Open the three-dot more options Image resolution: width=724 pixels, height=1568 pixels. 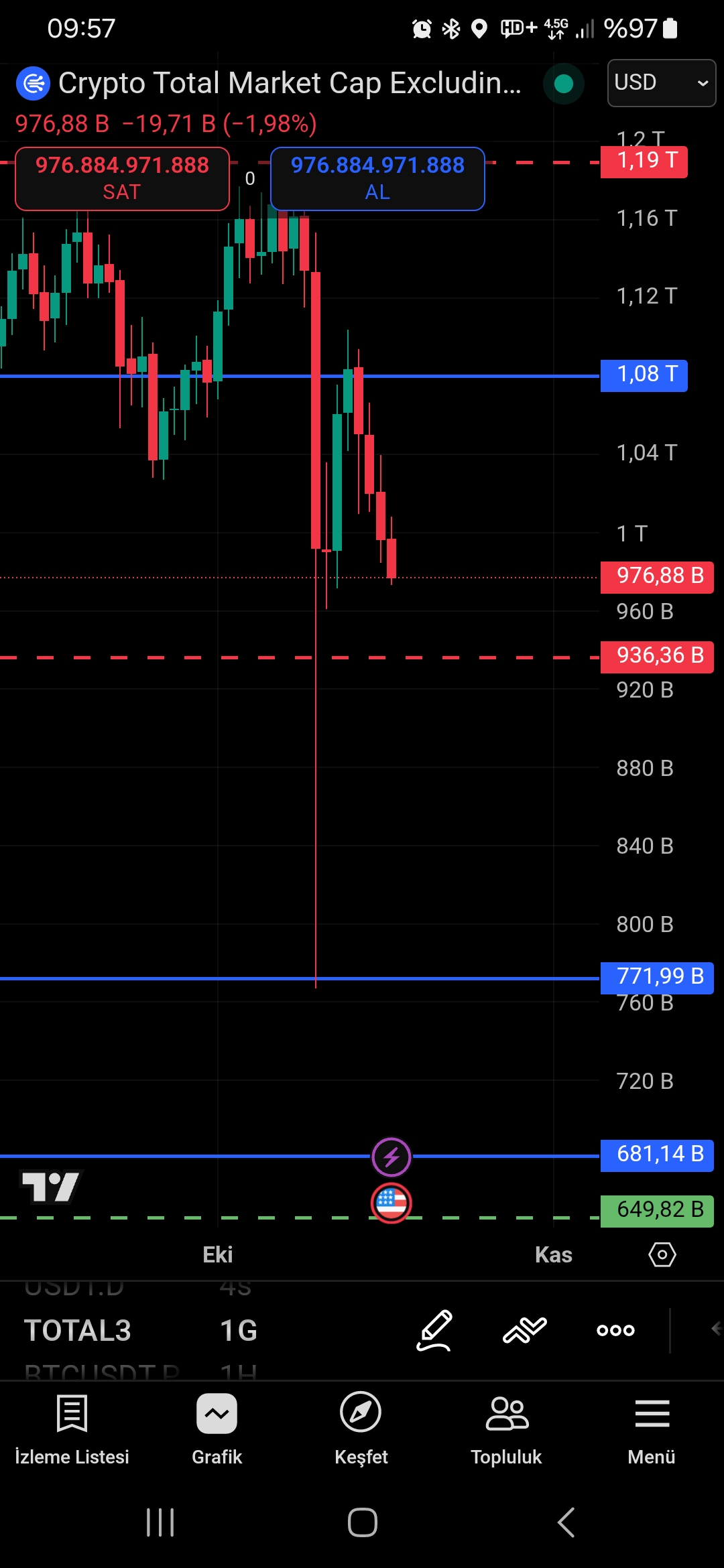tap(615, 1330)
